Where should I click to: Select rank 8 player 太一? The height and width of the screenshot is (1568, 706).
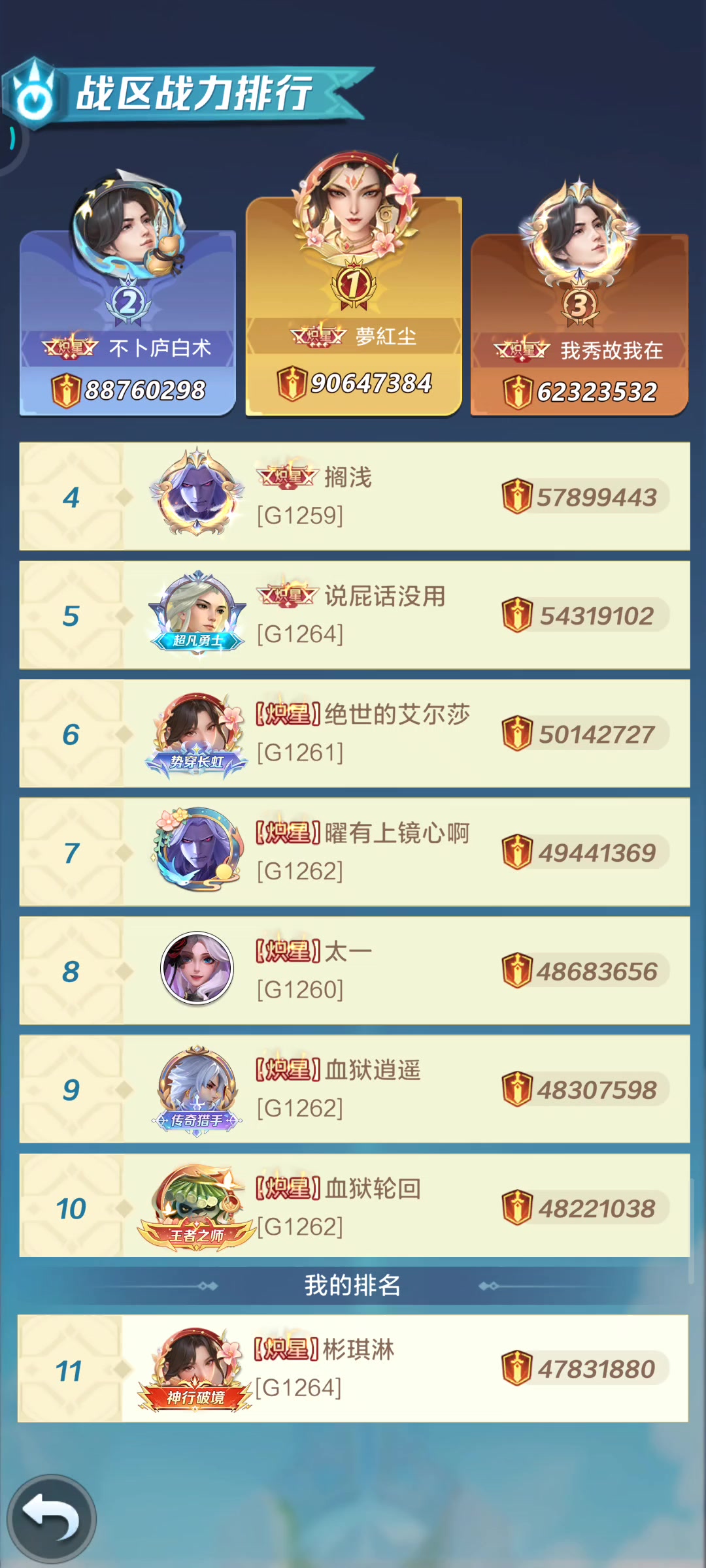coord(354,971)
